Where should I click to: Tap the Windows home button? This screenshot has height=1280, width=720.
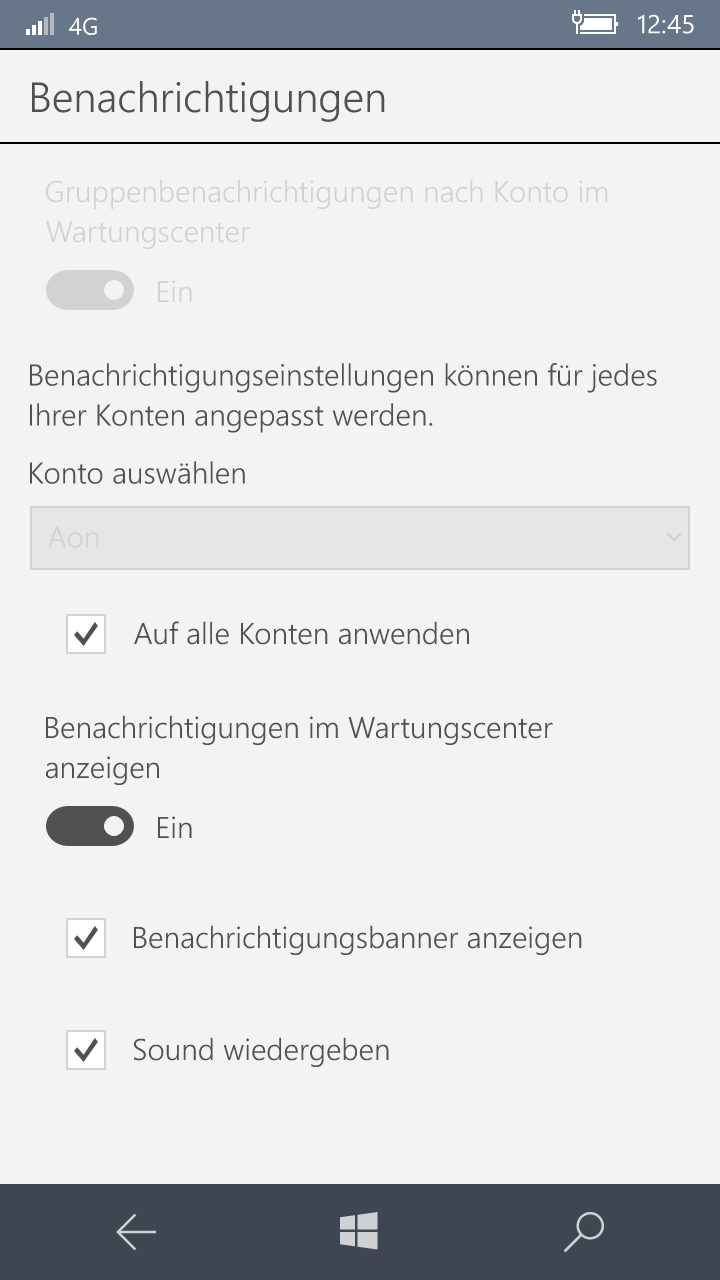[359, 1231]
